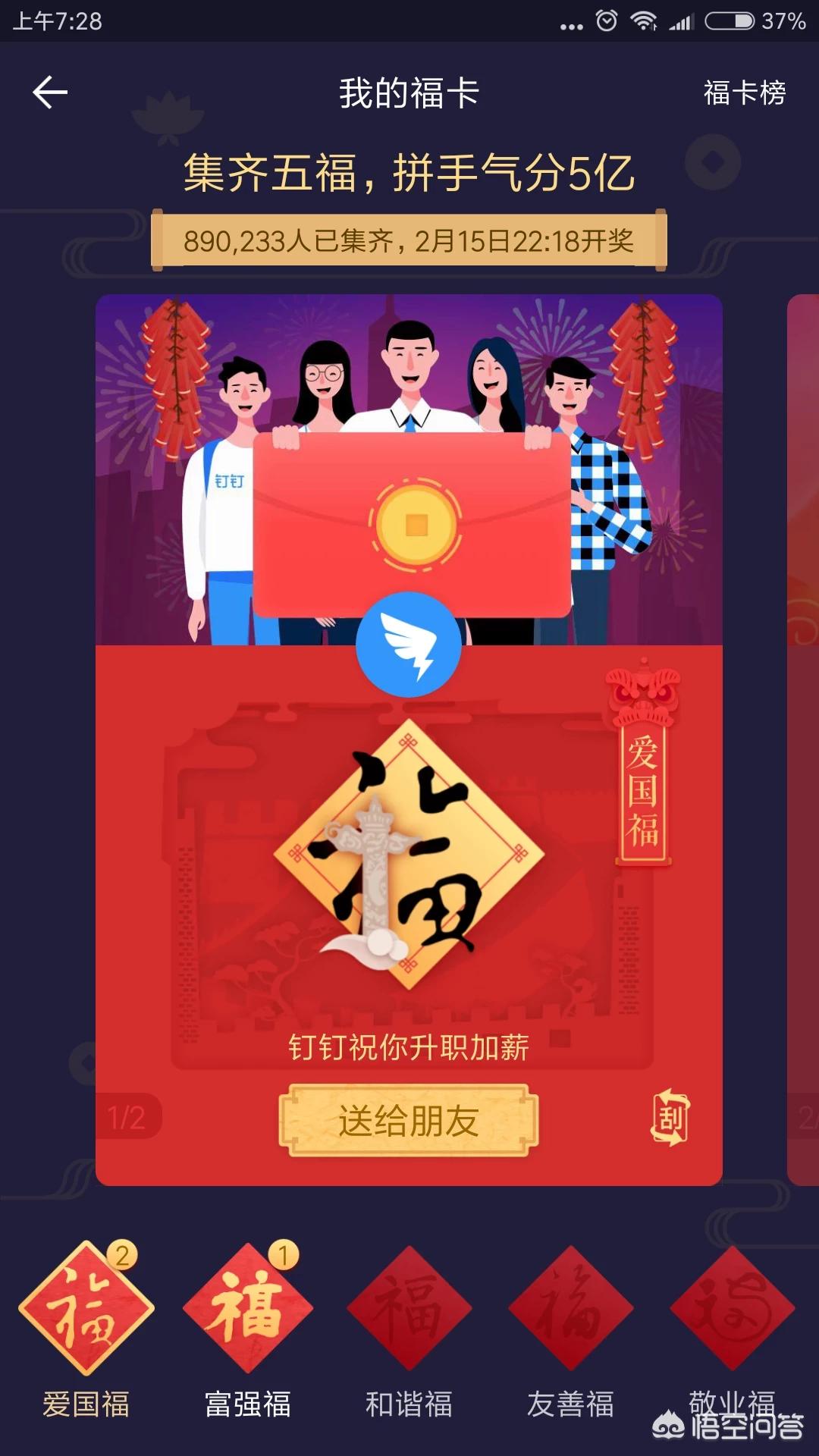Go back using the back arrow
The image size is (819, 1456).
coord(50,93)
